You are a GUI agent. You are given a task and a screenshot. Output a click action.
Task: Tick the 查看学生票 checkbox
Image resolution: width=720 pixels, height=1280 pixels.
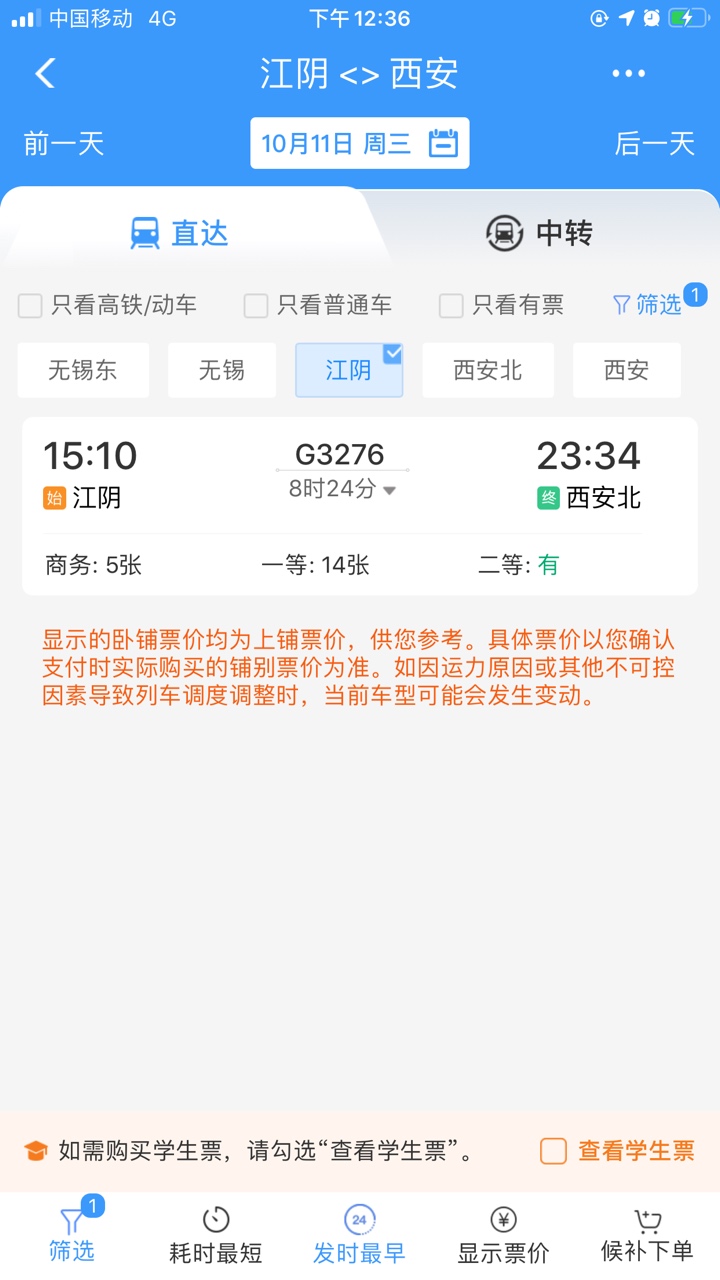tap(554, 1151)
